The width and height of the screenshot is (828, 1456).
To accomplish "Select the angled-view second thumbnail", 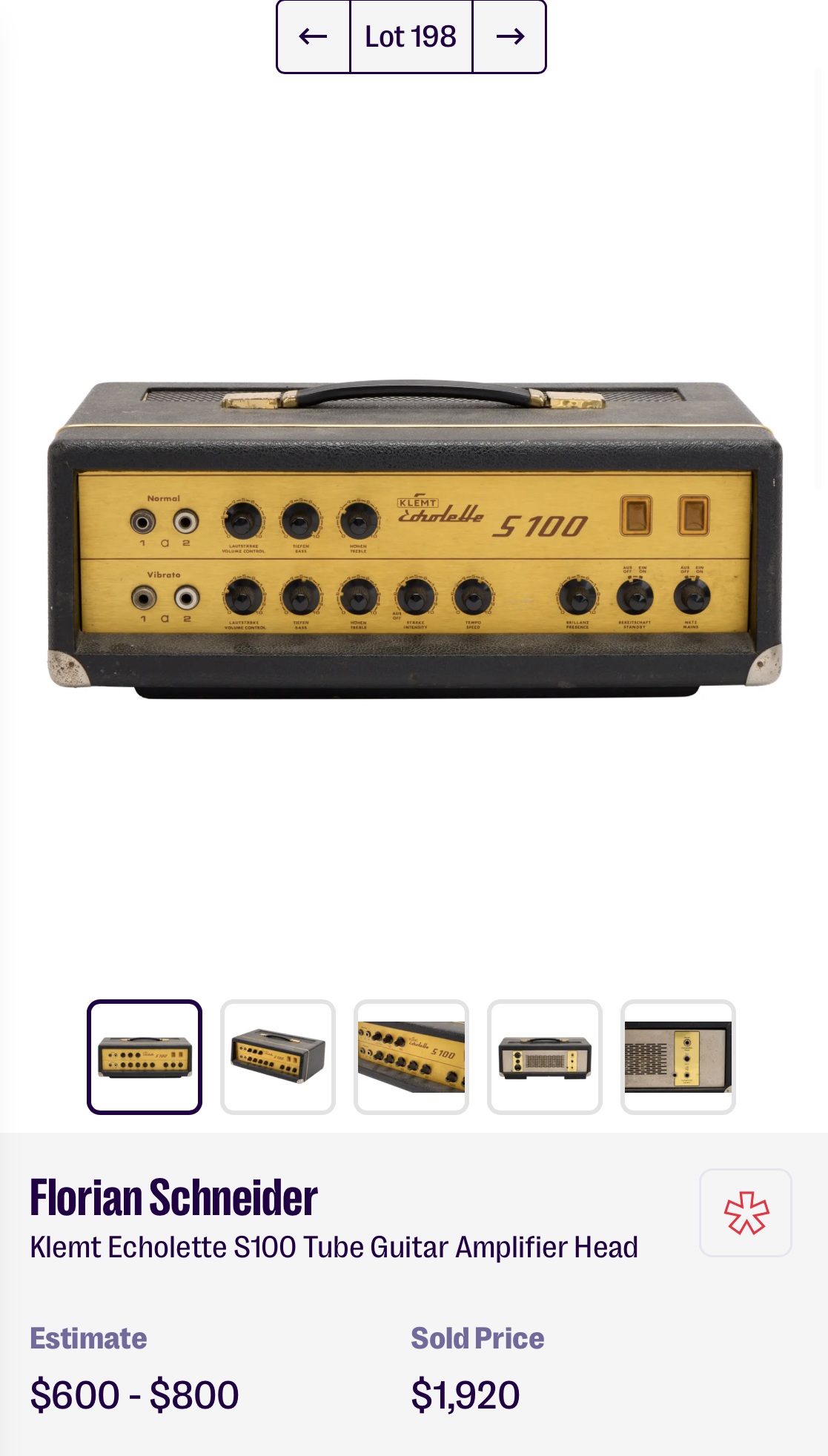I will click(x=278, y=1056).
